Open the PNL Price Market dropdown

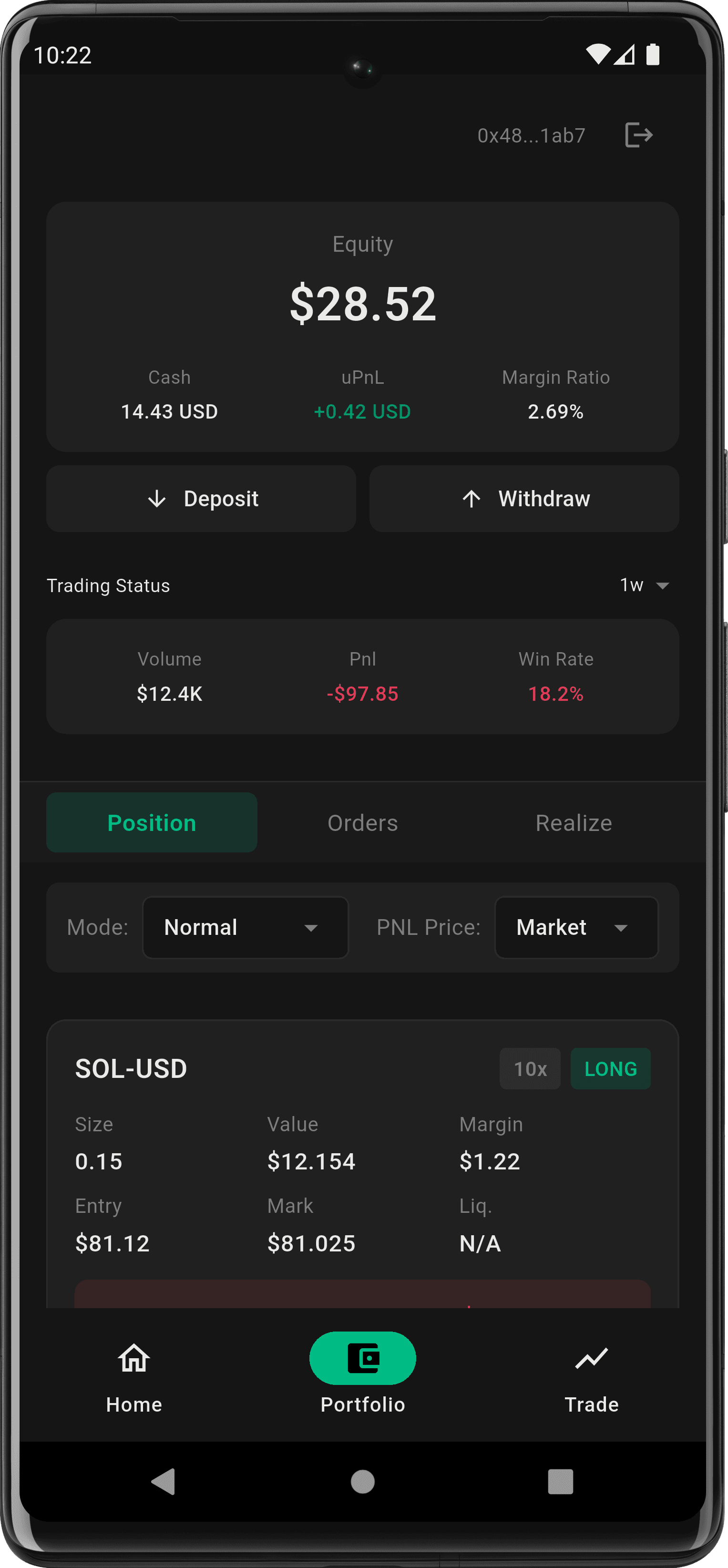pos(576,927)
